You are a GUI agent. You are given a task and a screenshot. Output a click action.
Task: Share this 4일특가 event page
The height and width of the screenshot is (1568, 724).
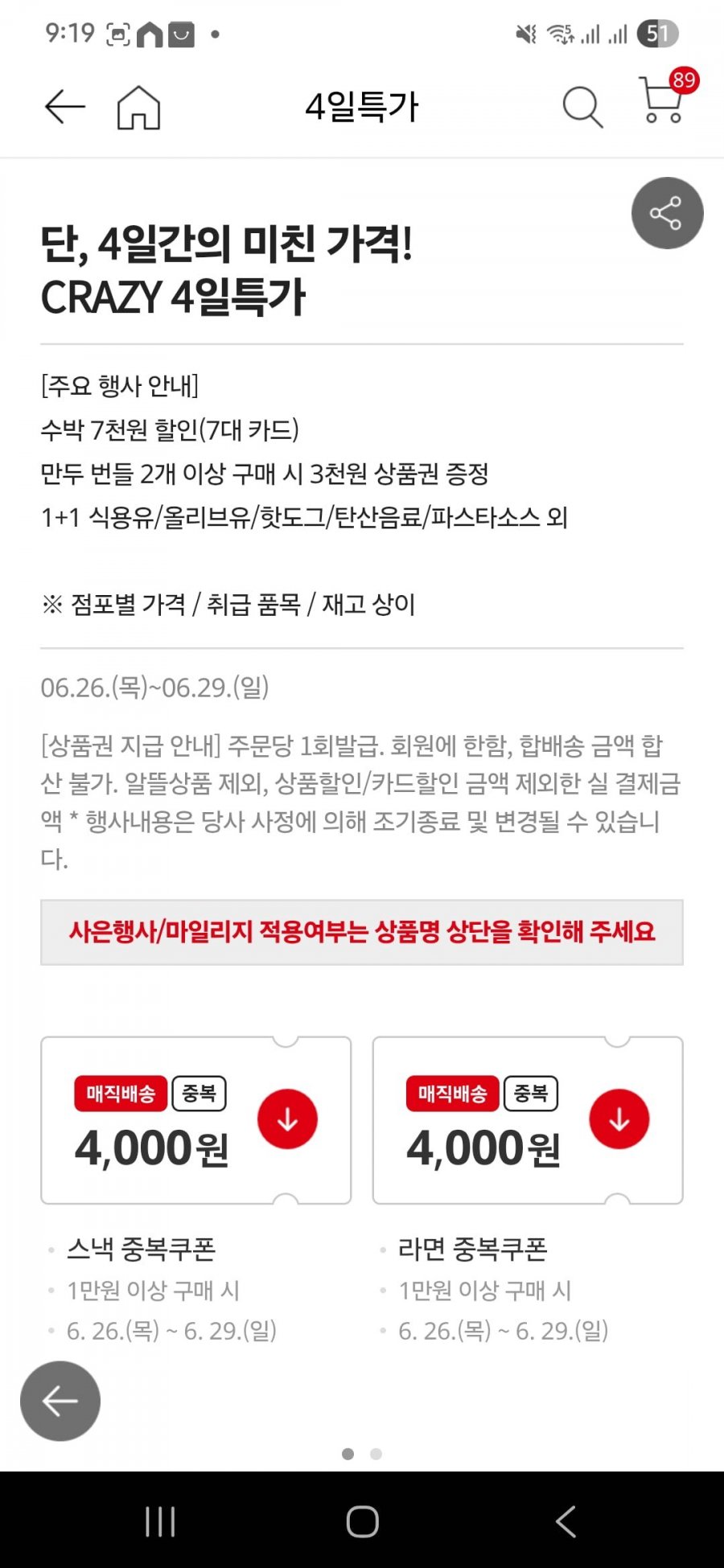tap(667, 213)
